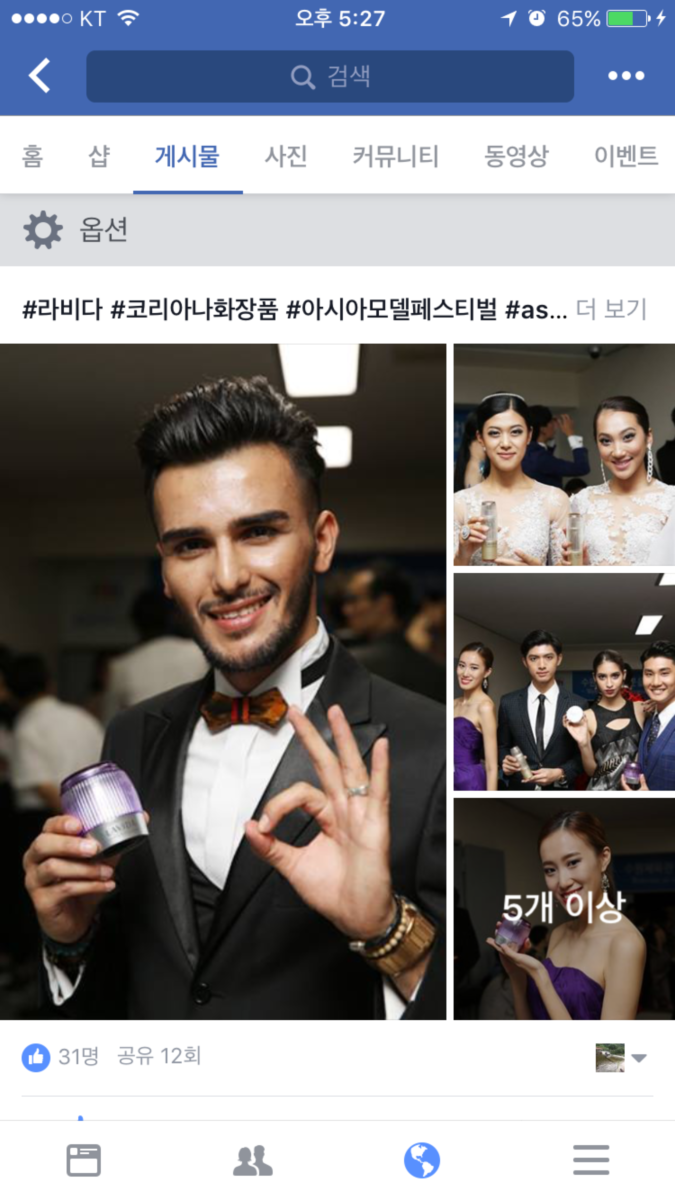Open the hamburger menu in bottom bar
This screenshot has height=1200, width=675.
point(591,1160)
